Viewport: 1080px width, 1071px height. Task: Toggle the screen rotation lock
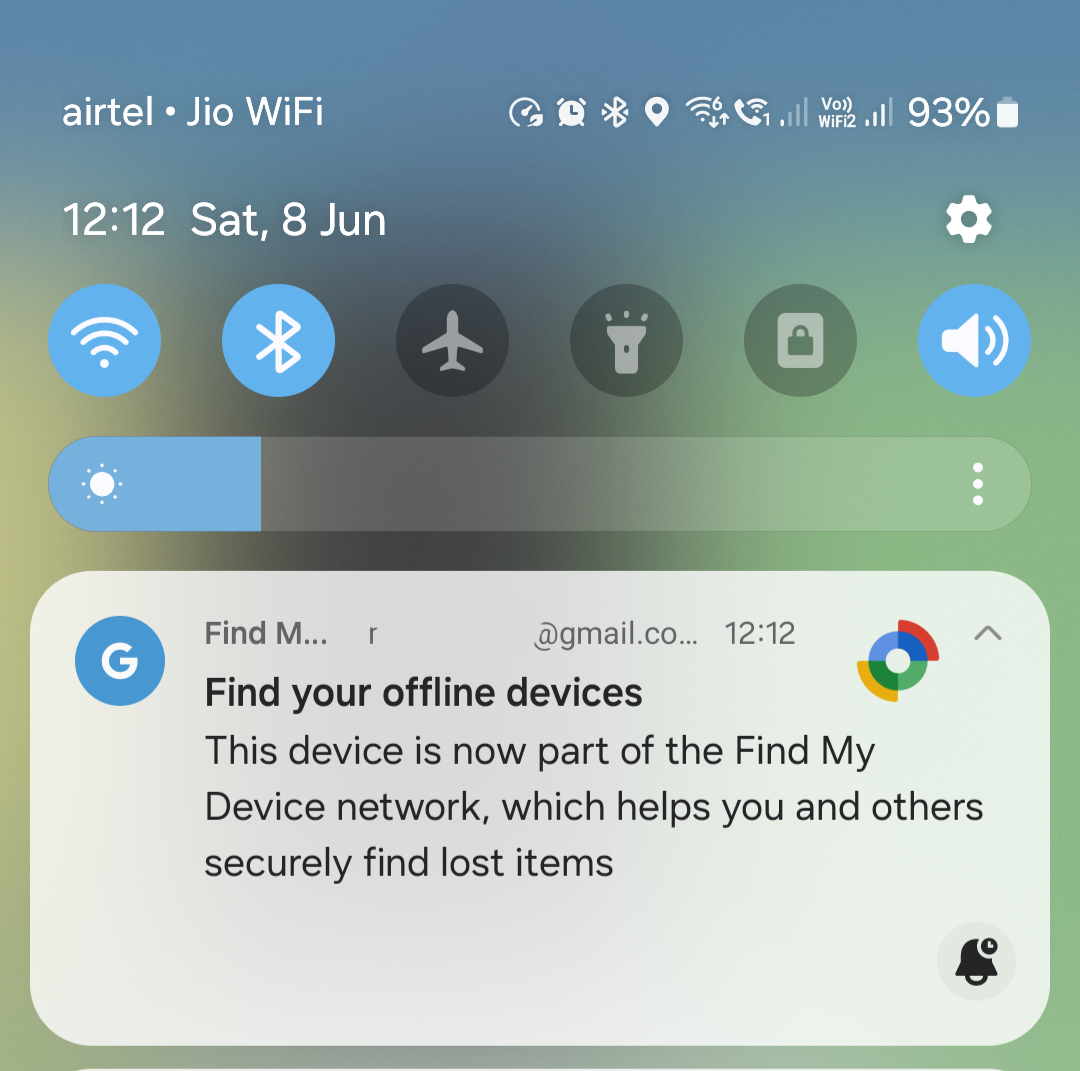point(800,341)
